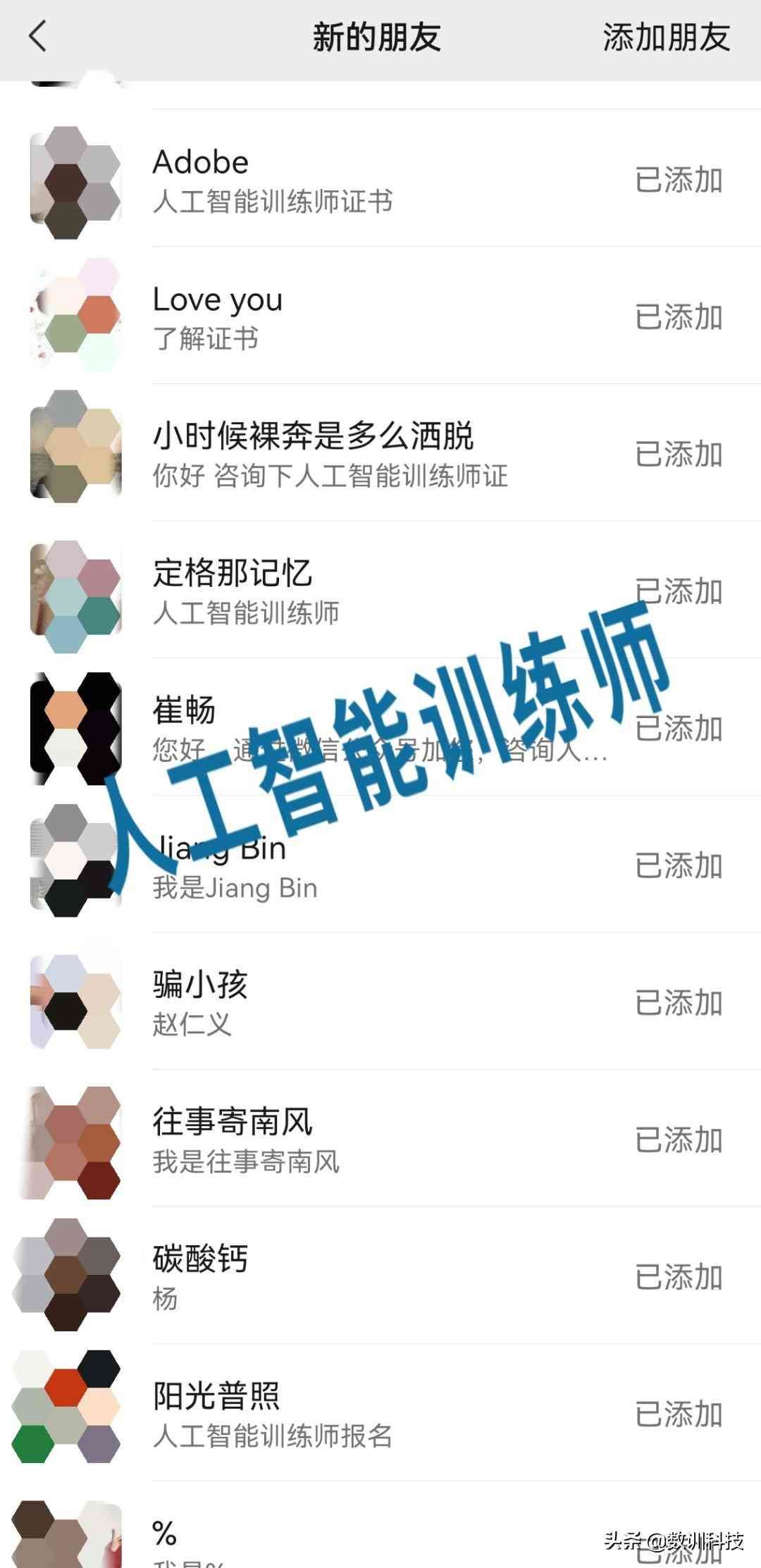The width and height of the screenshot is (761, 1568).
Task: Go back from the 新的朋友 page
Action: click(x=38, y=37)
